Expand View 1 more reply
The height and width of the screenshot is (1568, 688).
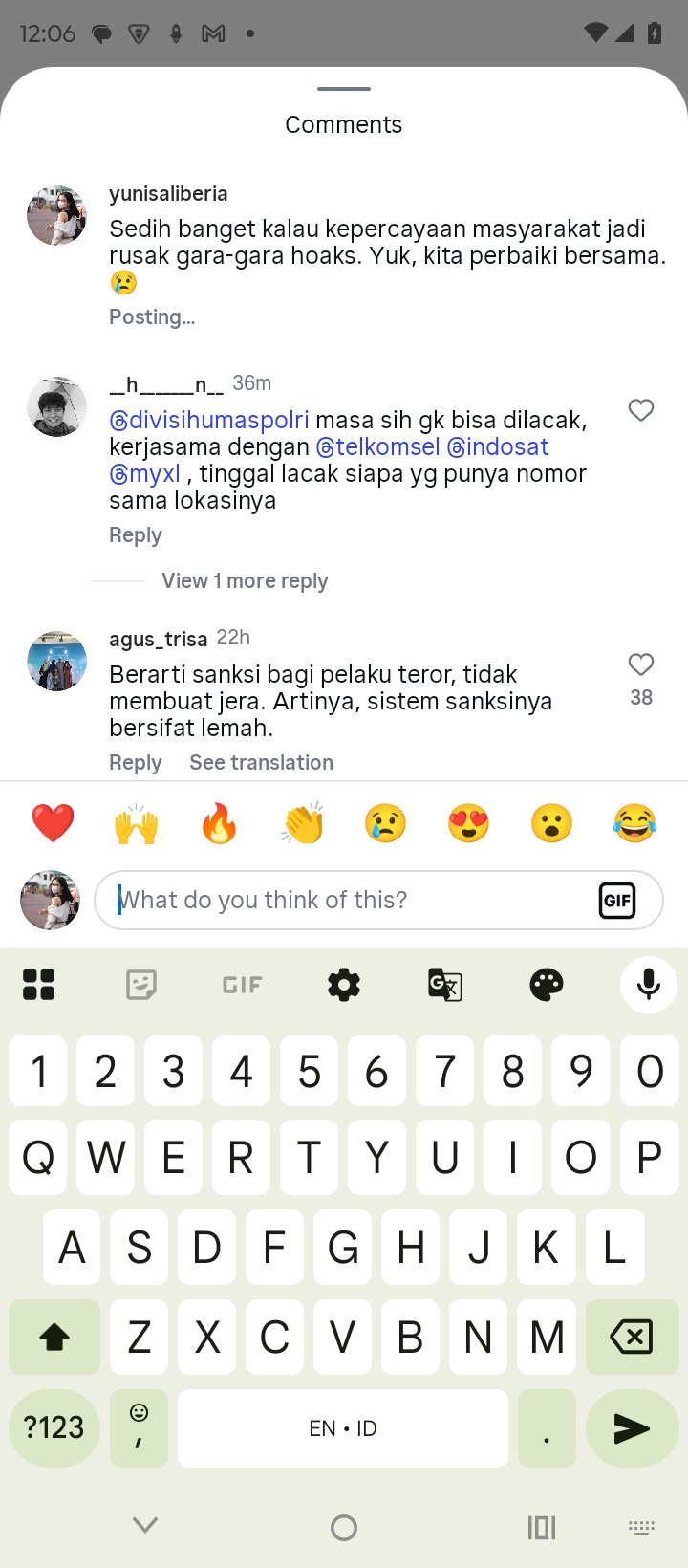coord(245,580)
